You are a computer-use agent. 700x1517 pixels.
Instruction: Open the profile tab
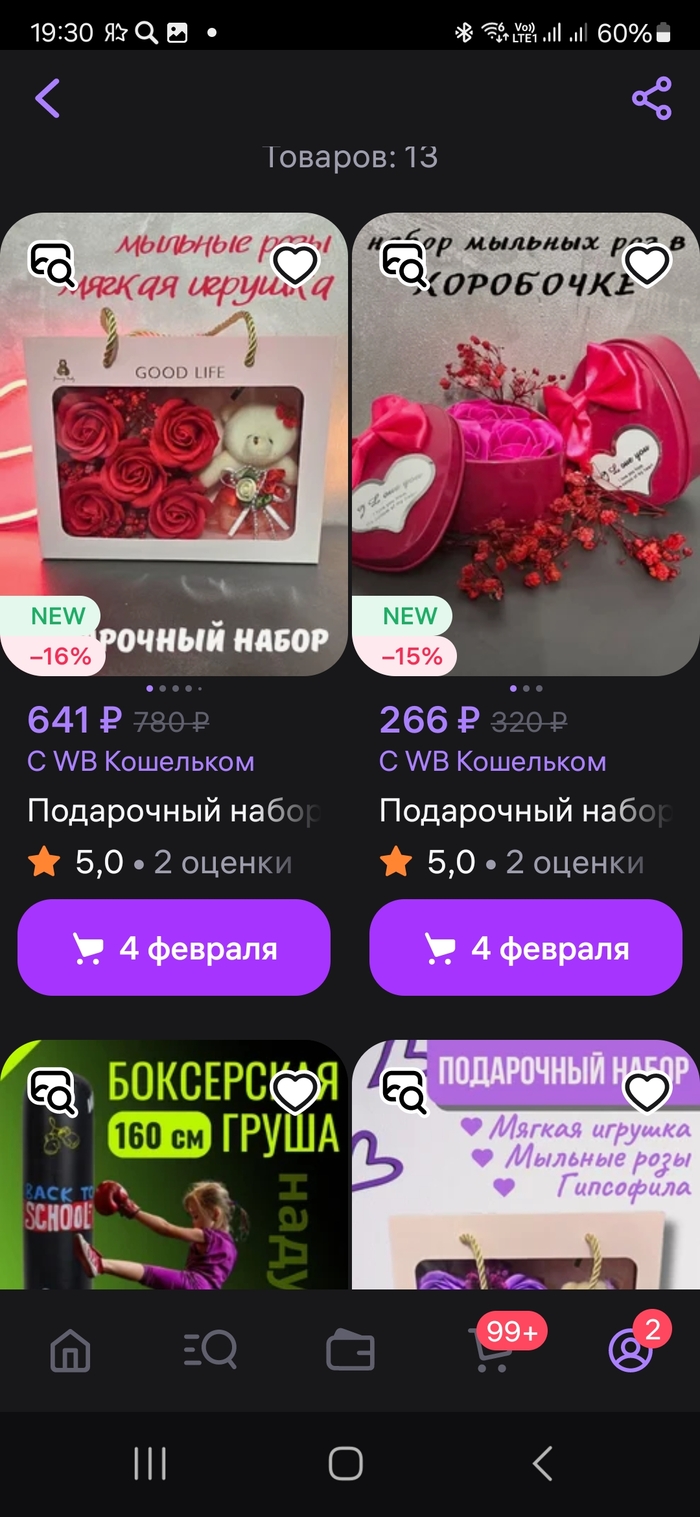pyautogui.click(x=630, y=1351)
